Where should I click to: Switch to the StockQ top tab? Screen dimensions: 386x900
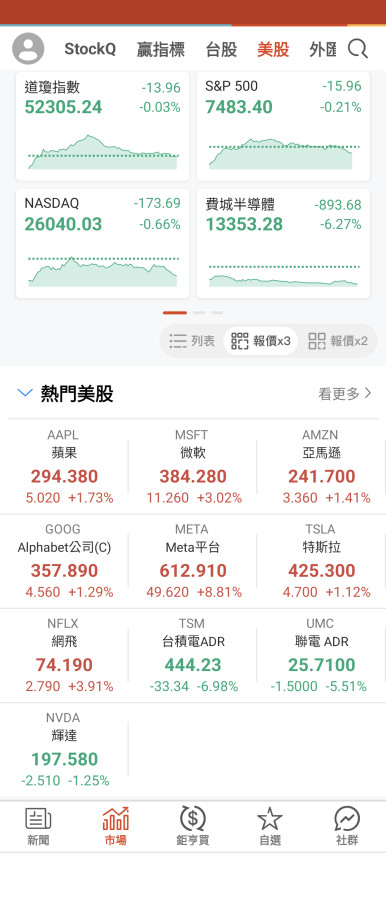point(90,49)
